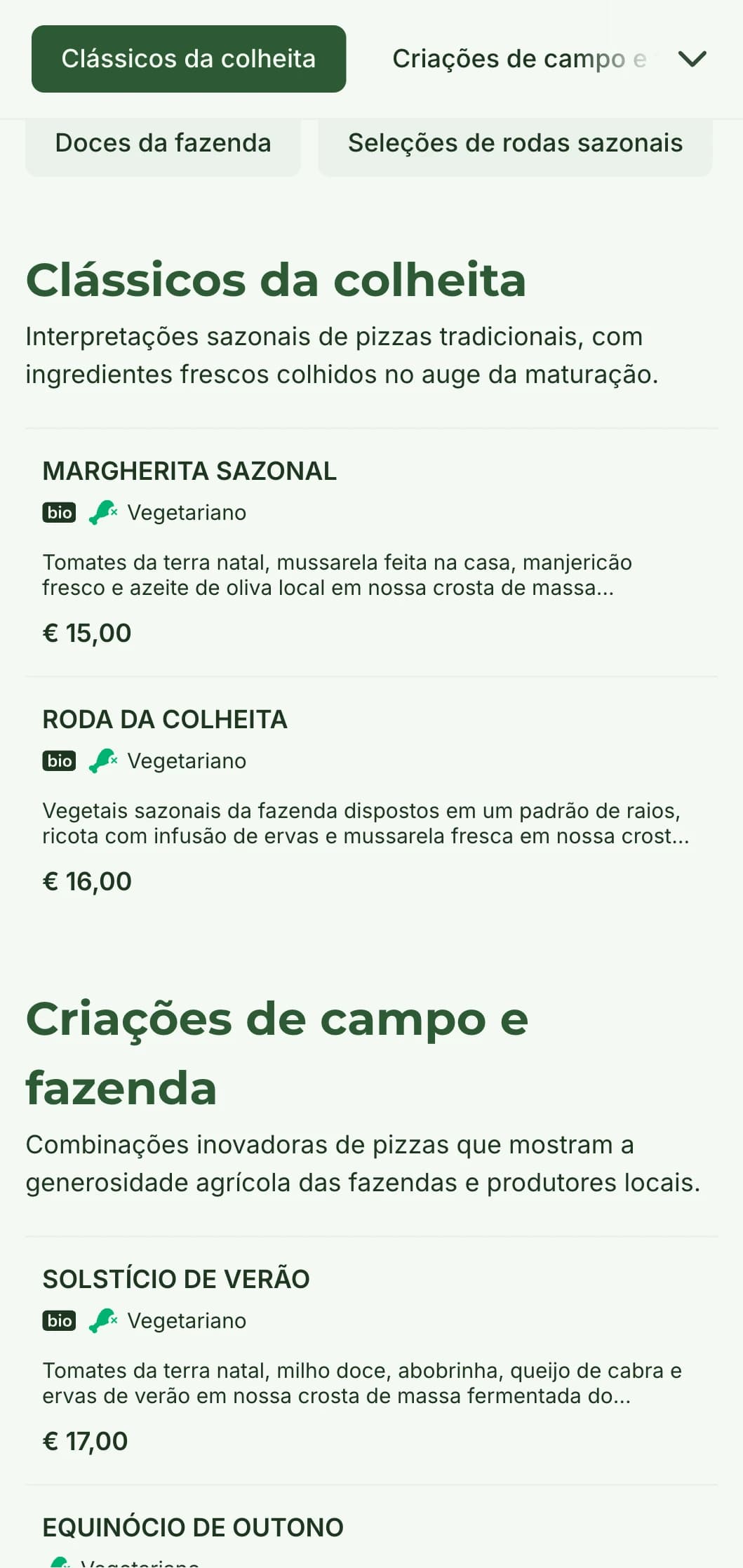Jump to Doces da fazenda section
The height and width of the screenshot is (1568, 743).
(x=163, y=143)
